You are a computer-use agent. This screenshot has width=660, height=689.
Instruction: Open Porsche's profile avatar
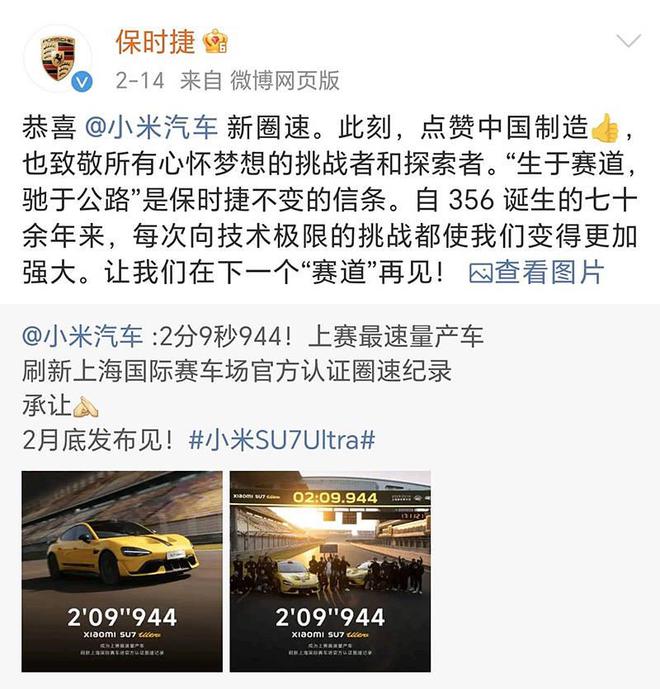click(x=58, y=58)
